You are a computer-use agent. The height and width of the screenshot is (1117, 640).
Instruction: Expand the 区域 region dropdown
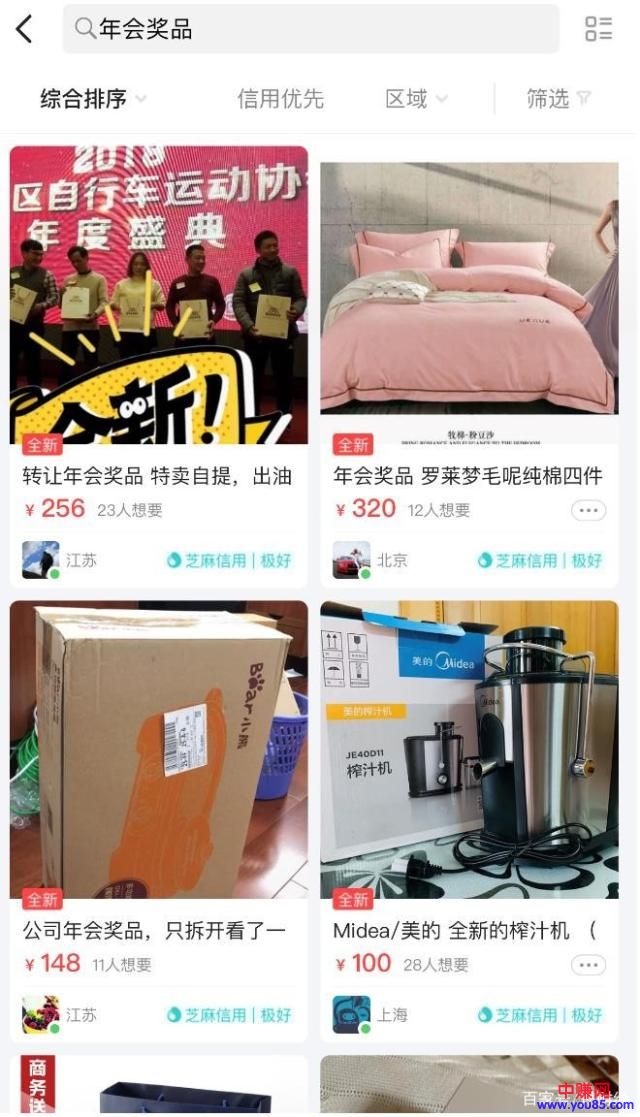[416, 98]
